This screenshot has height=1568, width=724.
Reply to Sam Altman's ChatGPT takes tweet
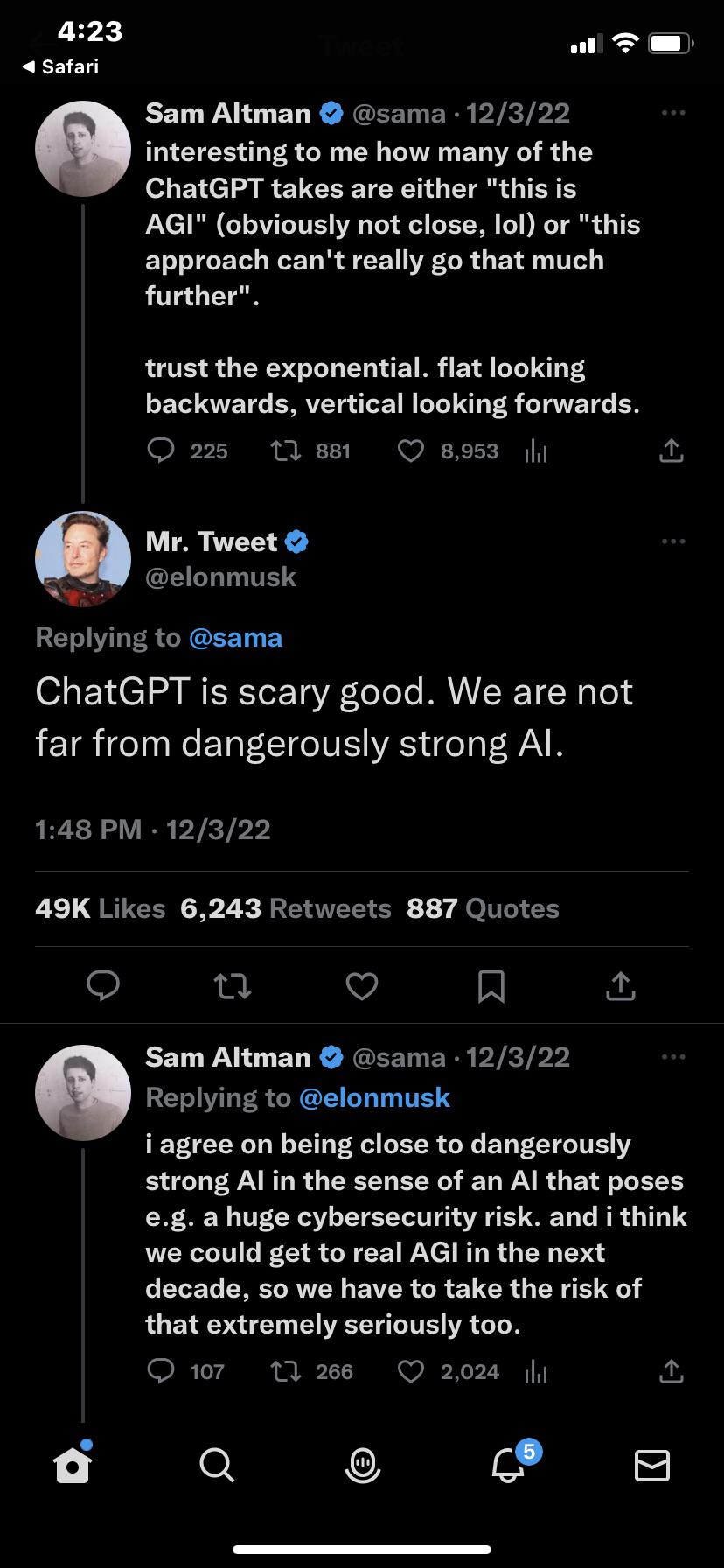161,451
